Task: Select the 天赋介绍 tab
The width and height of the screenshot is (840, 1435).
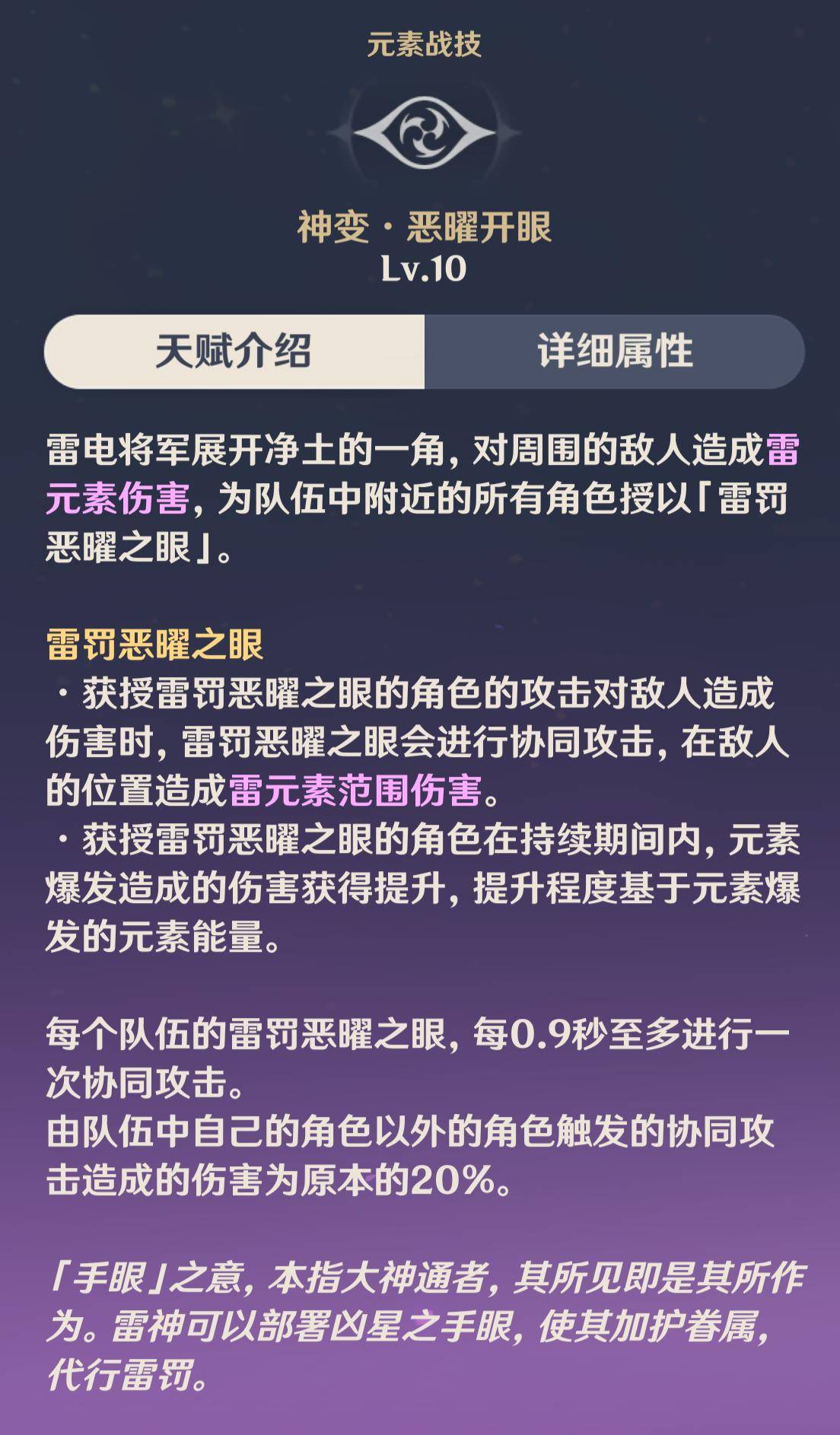Action: pos(234,352)
